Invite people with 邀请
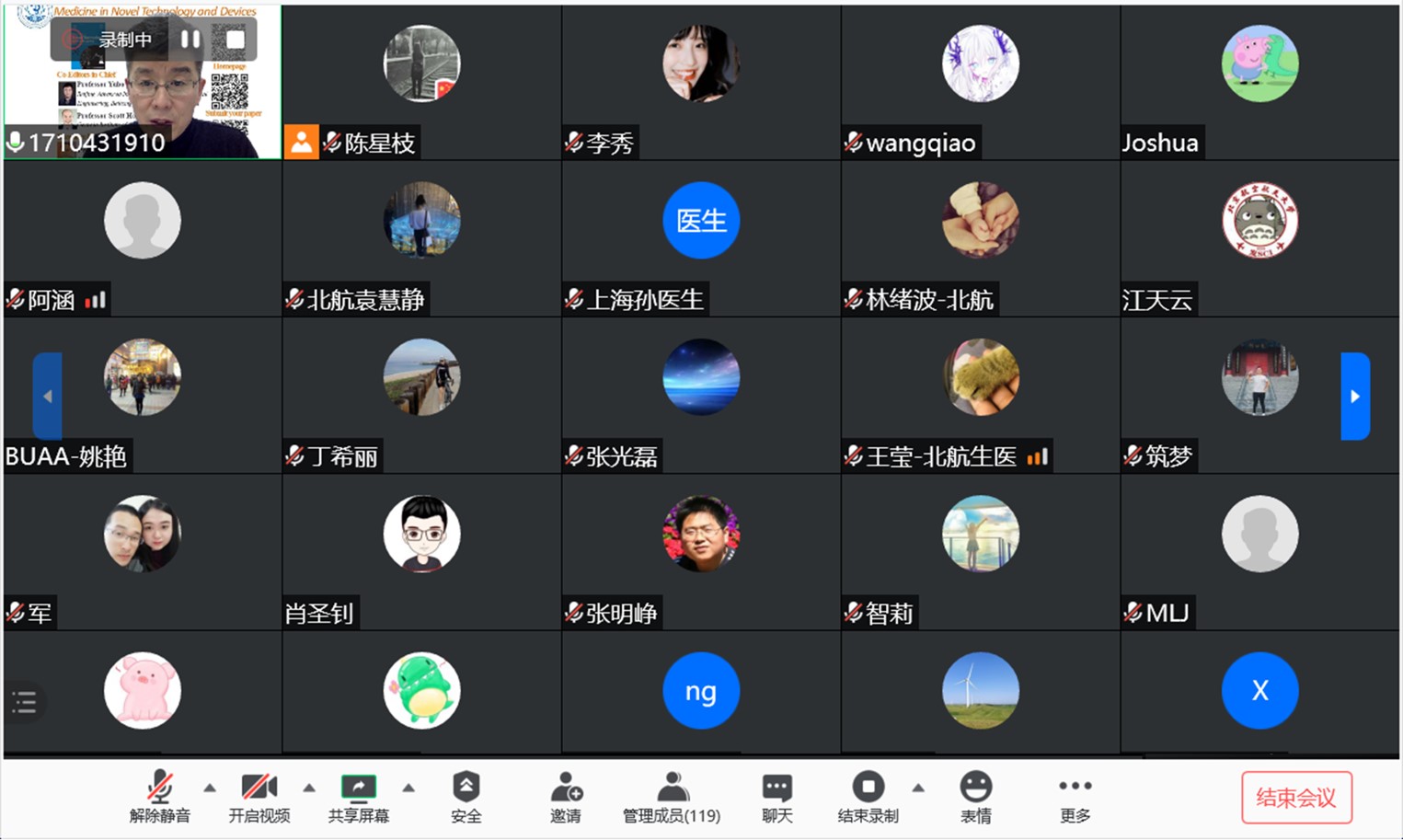Image resolution: width=1403 pixels, height=840 pixels. [566, 797]
